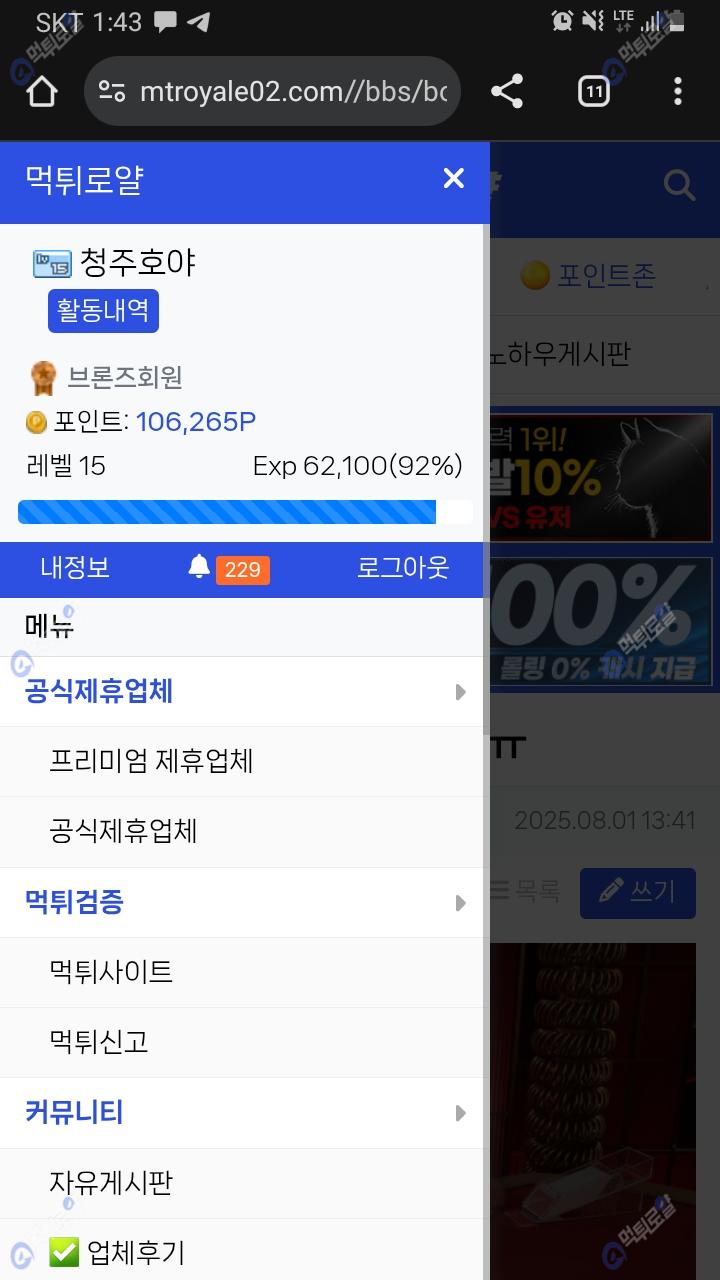Open 먹튀사이트 menu item
This screenshot has width=720, height=1280.
click(111, 972)
